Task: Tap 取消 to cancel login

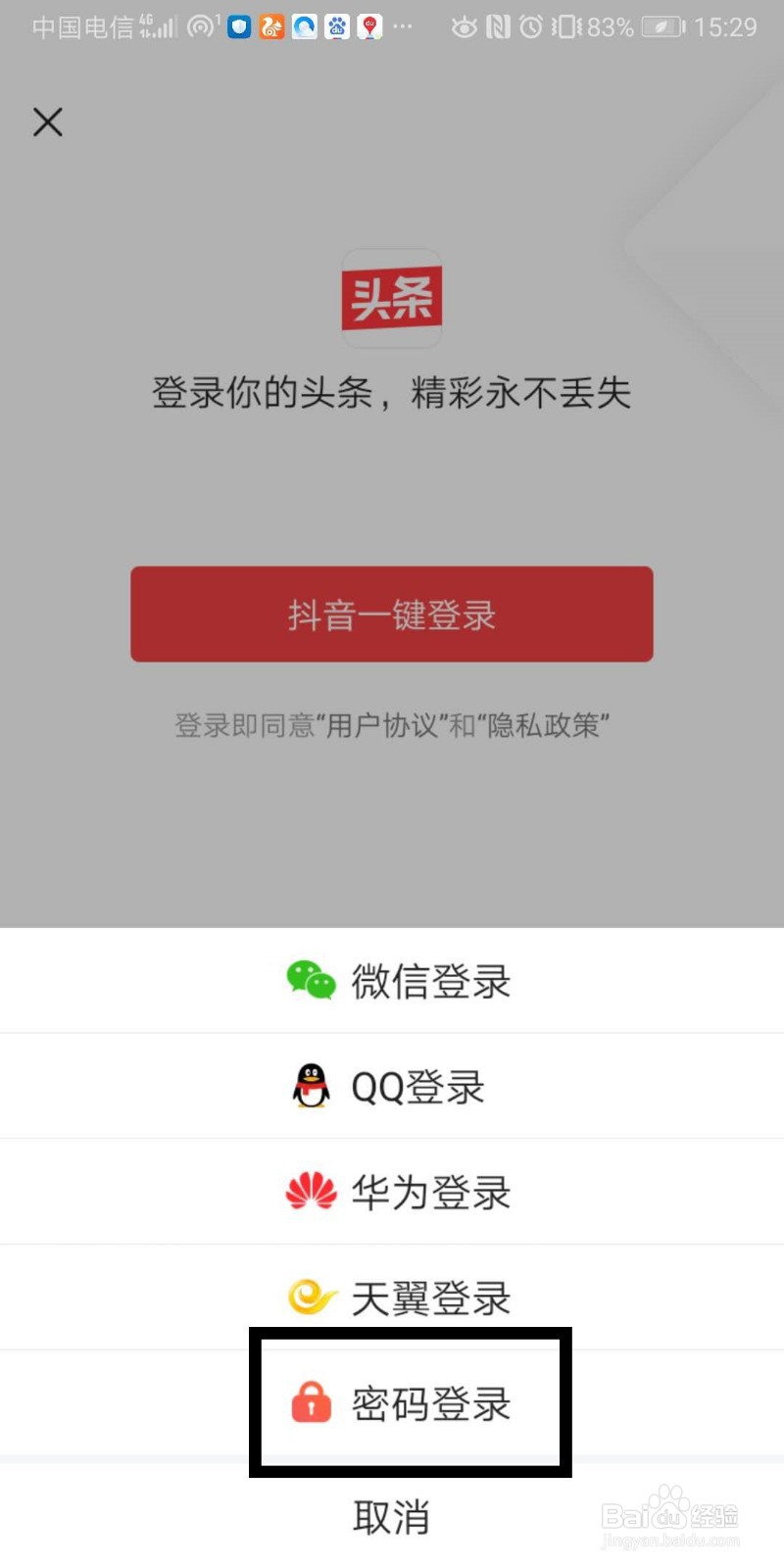Action: coord(391,1517)
